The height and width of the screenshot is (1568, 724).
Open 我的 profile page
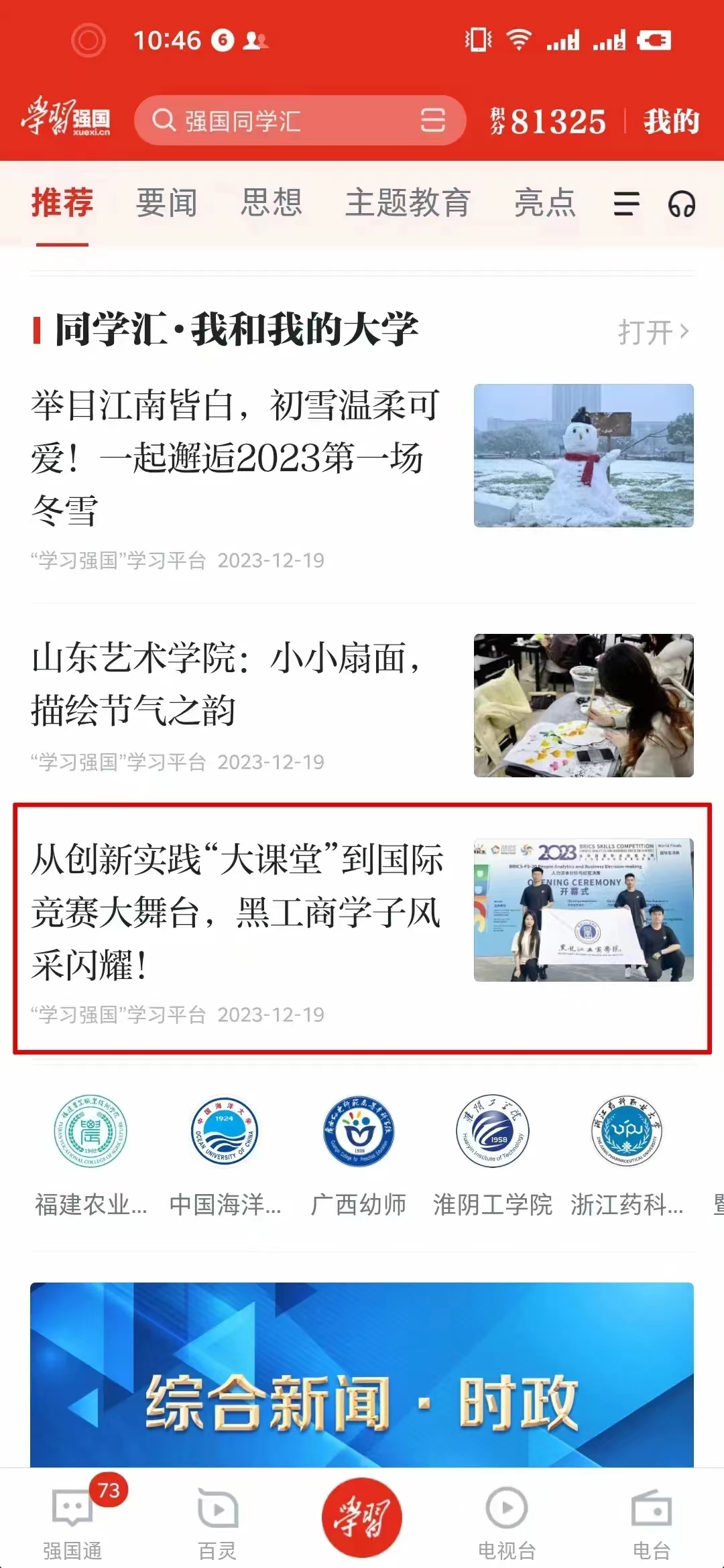point(671,122)
